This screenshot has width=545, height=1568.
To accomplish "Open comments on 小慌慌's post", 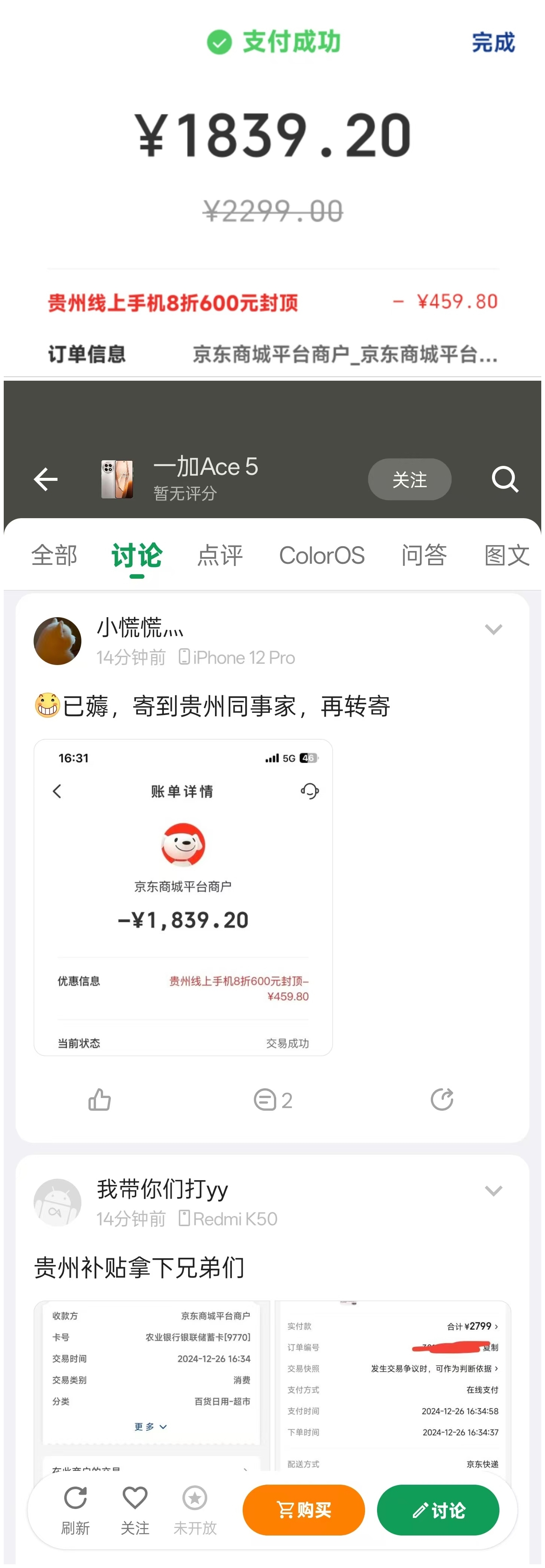I will pyautogui.click(x=272, y=1100).
